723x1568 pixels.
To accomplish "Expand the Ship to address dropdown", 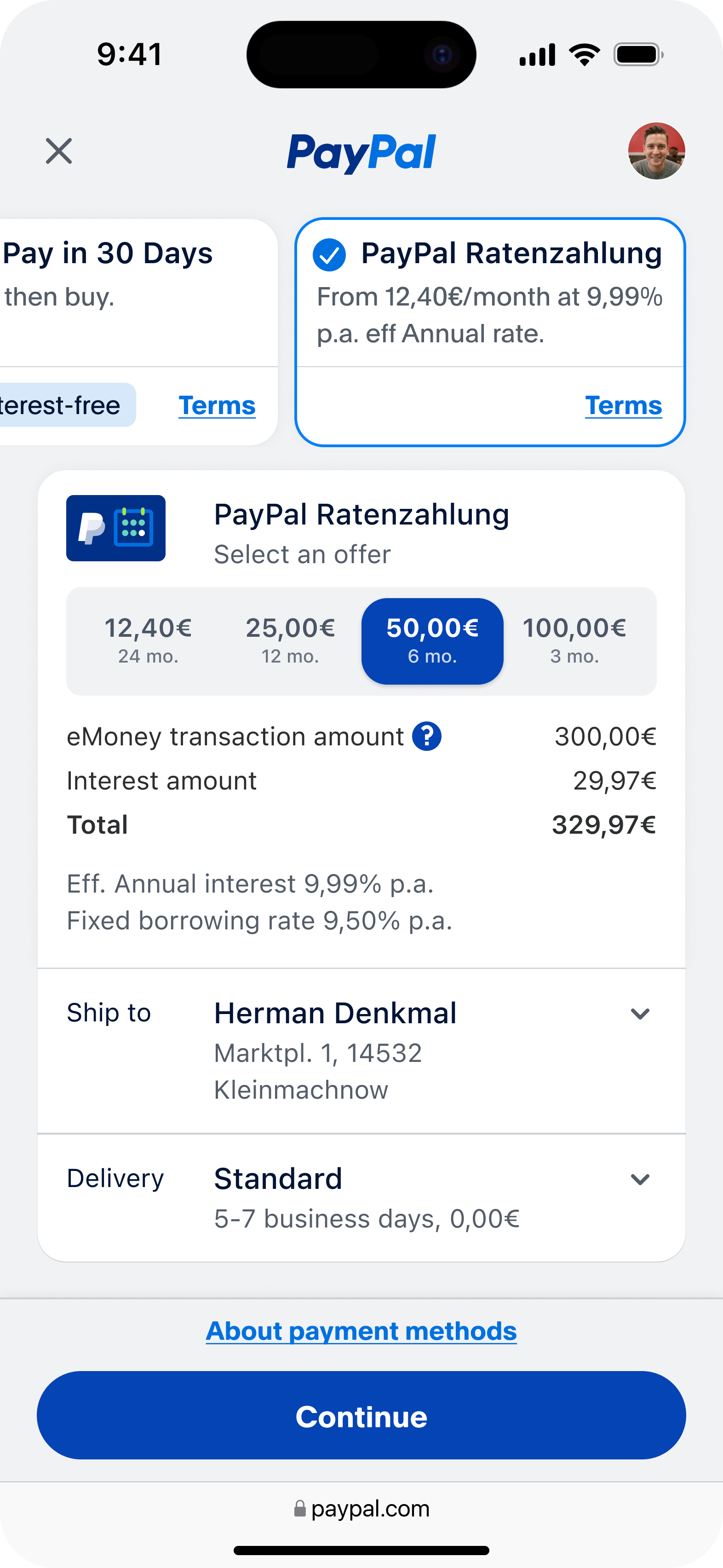I will click(640, 1014).
